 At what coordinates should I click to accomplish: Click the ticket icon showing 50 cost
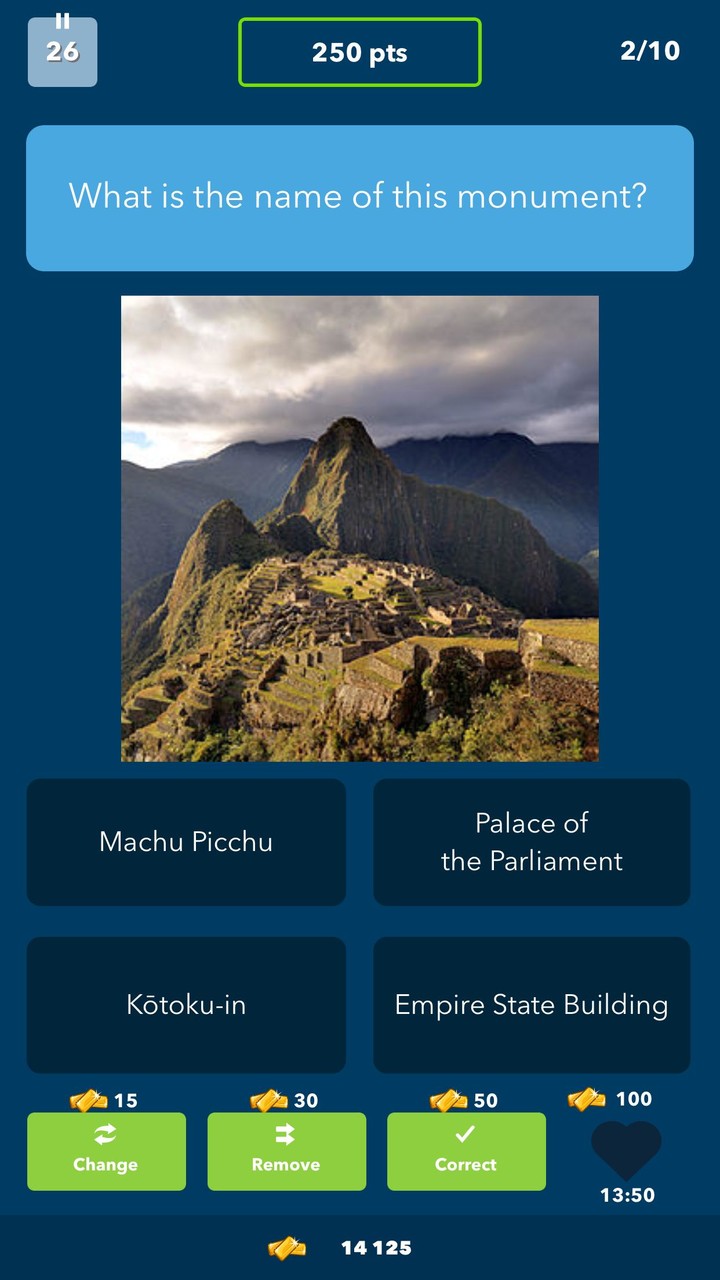[451, 1099]
